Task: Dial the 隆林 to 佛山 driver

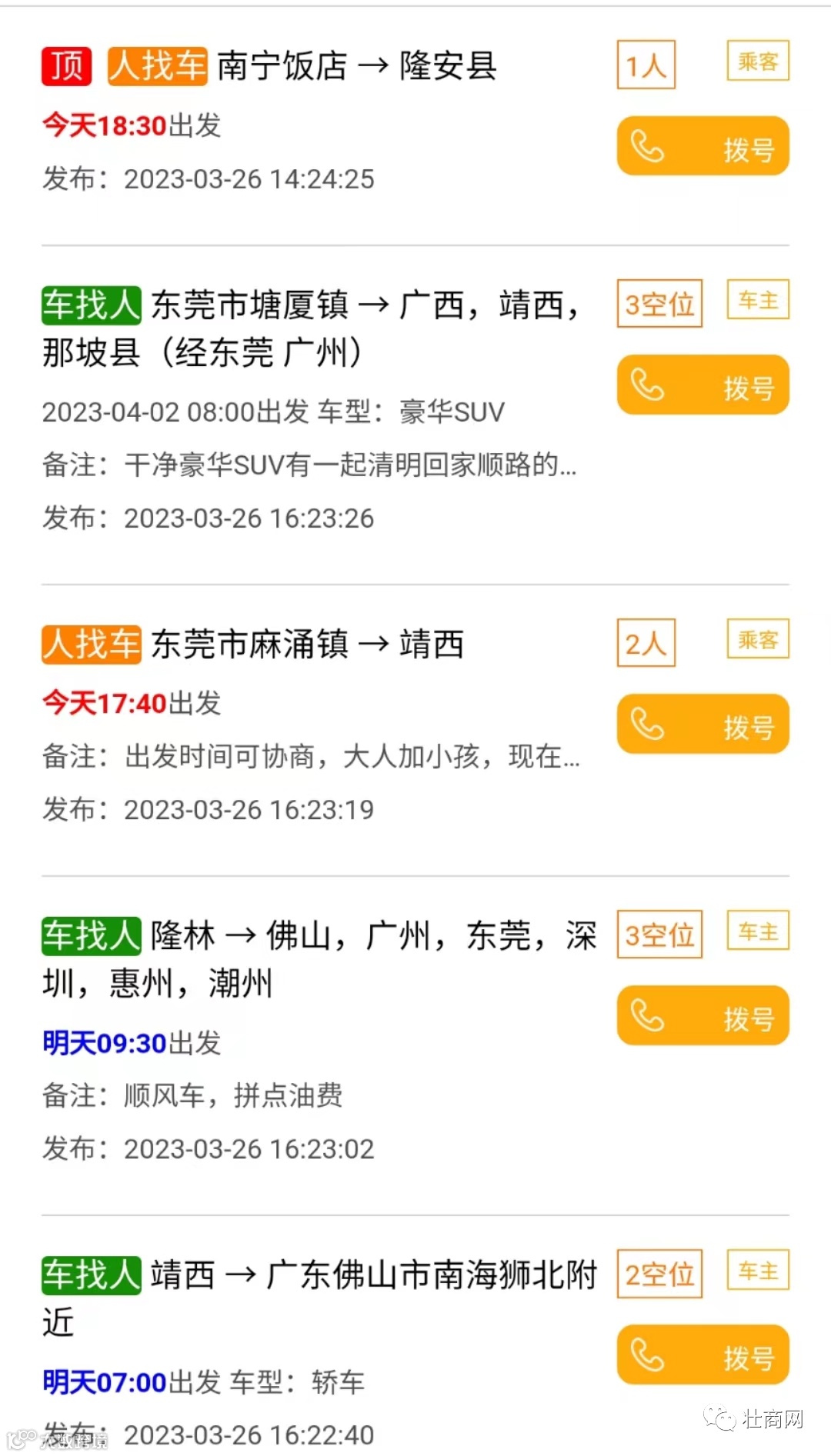Action: 703,1015
